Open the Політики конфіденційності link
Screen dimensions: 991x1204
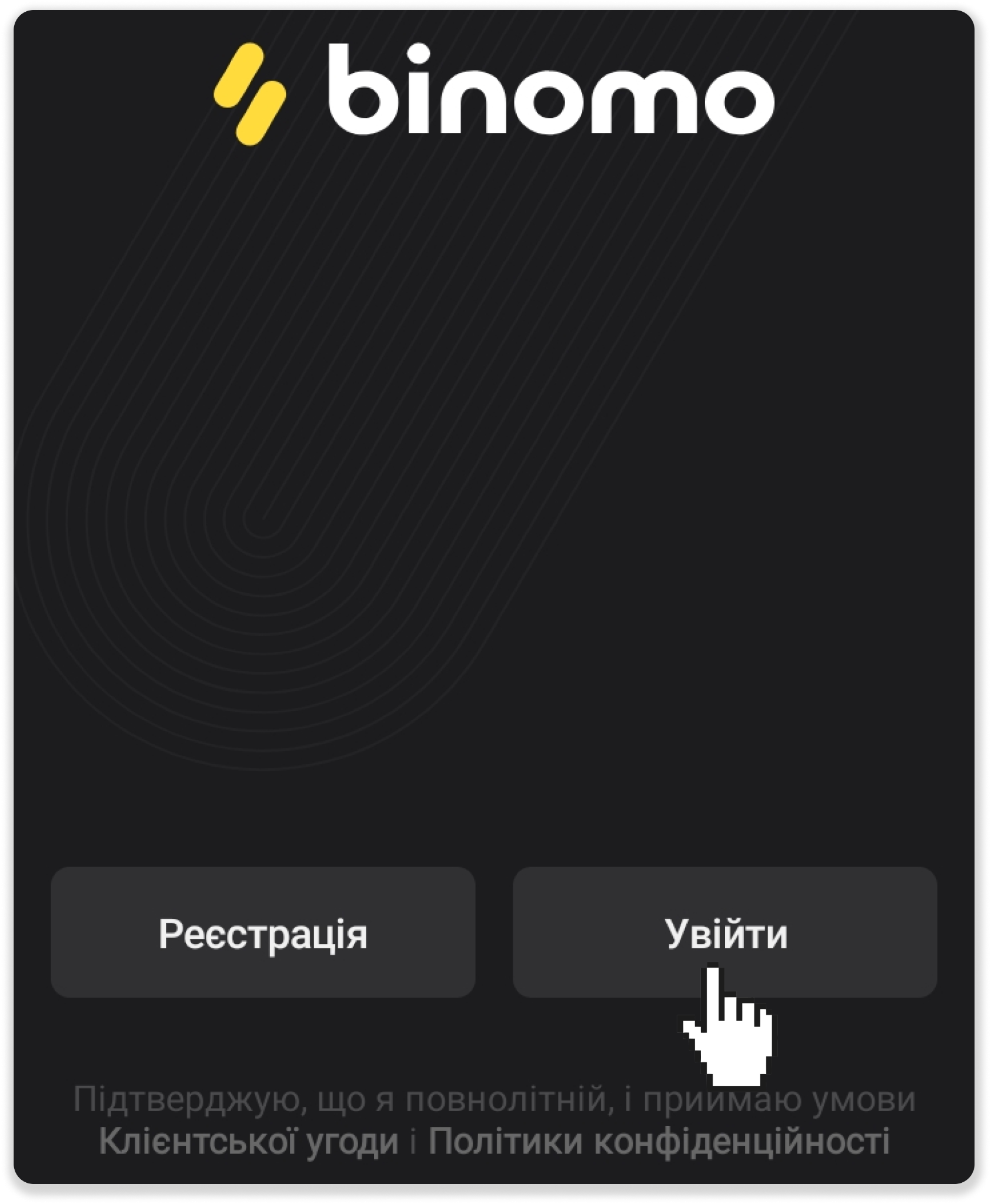(x=658, y=1142)
